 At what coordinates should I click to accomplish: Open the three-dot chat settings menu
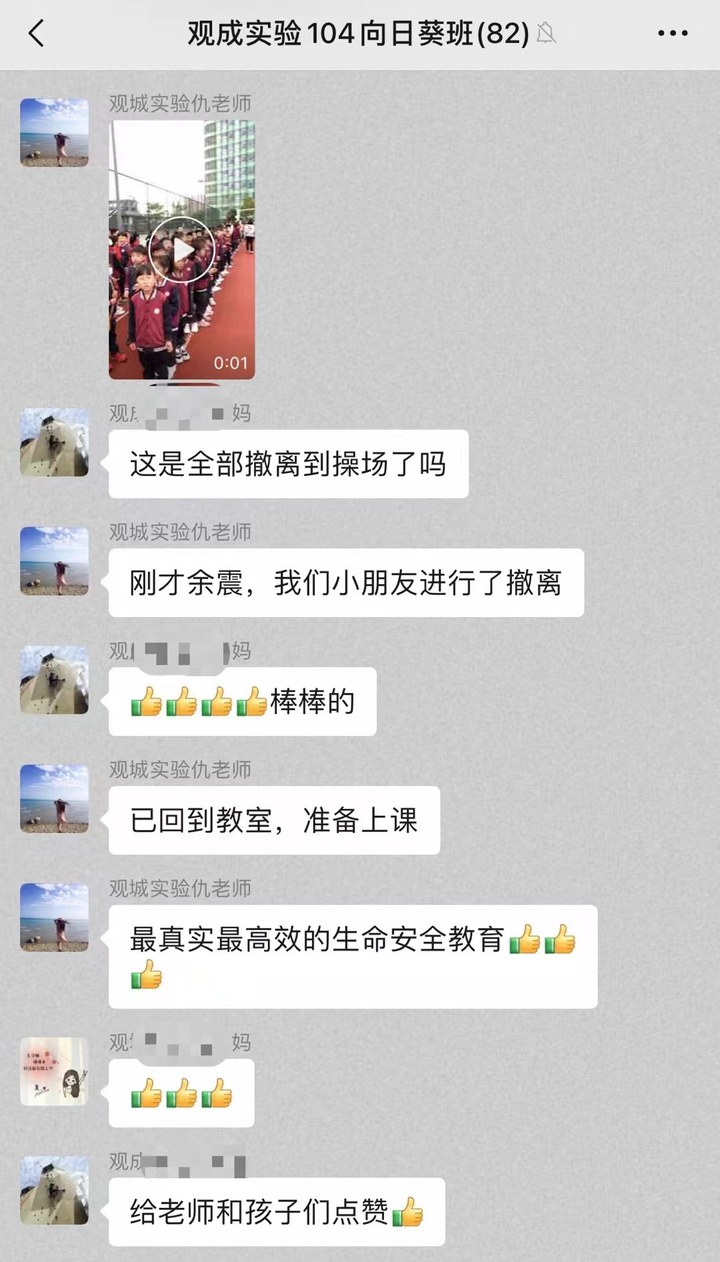click(673, 34)
